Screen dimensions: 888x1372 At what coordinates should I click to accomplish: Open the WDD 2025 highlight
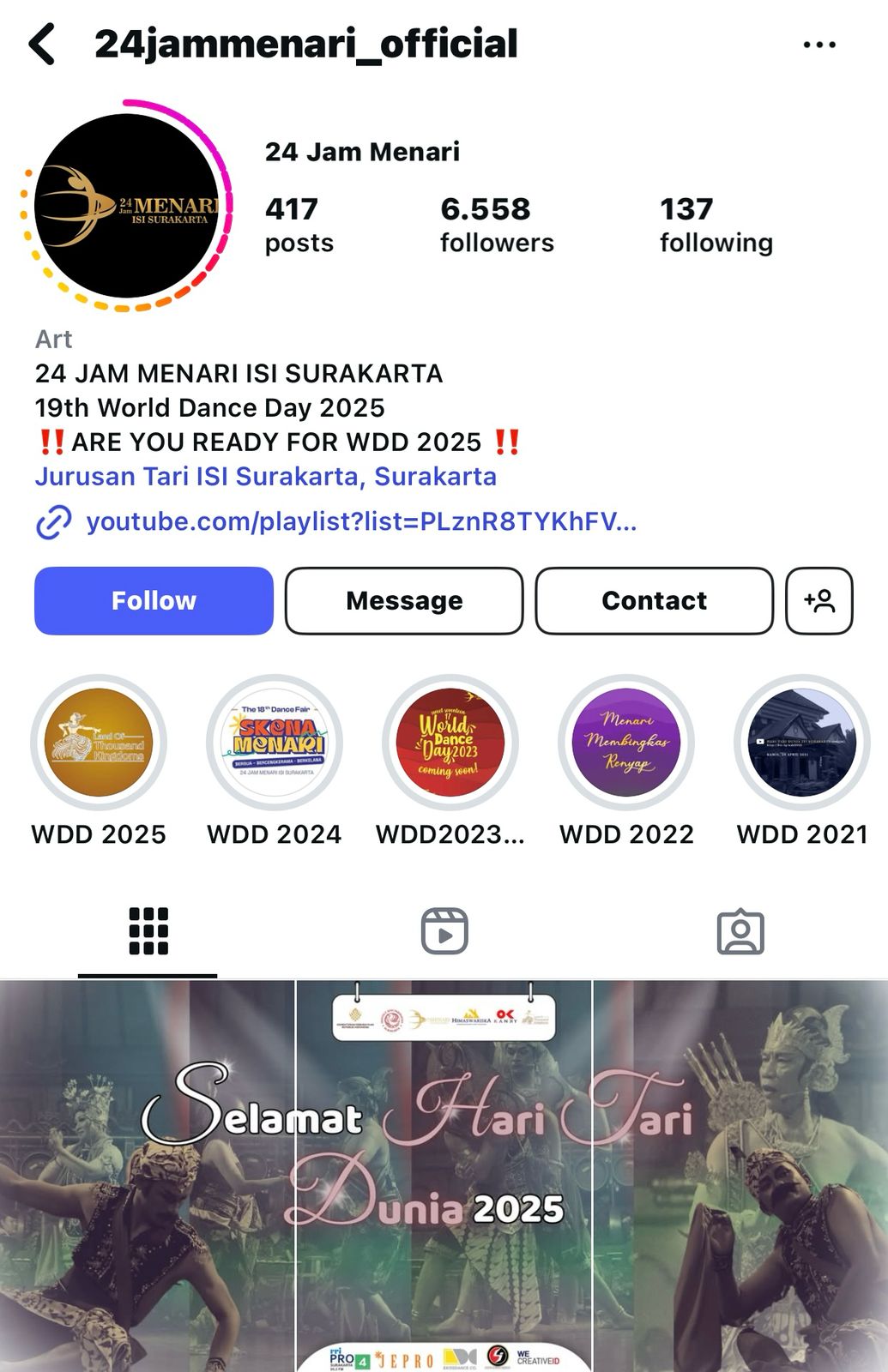[99, 743]
